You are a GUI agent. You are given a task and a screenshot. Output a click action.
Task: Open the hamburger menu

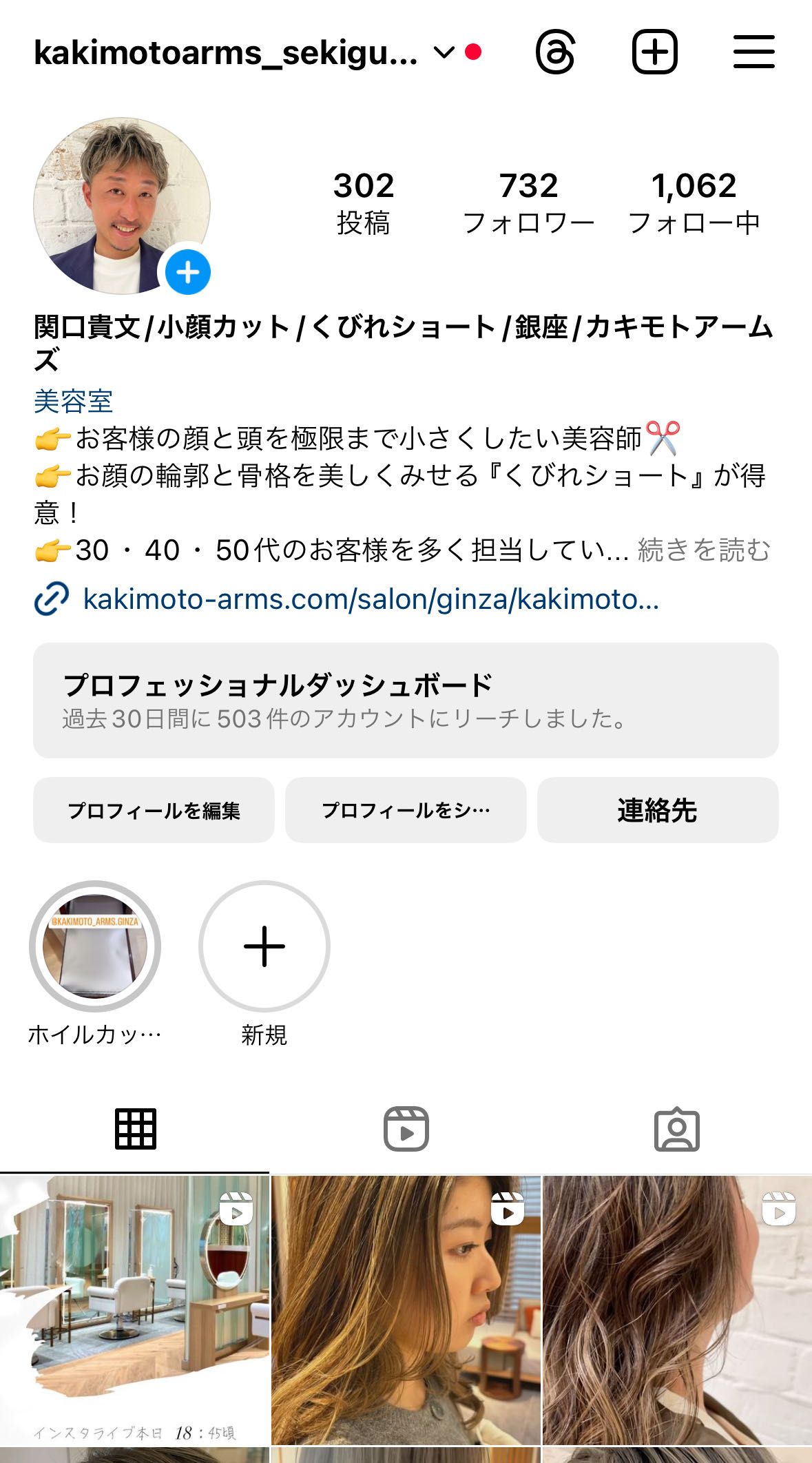tap(753, 52)
